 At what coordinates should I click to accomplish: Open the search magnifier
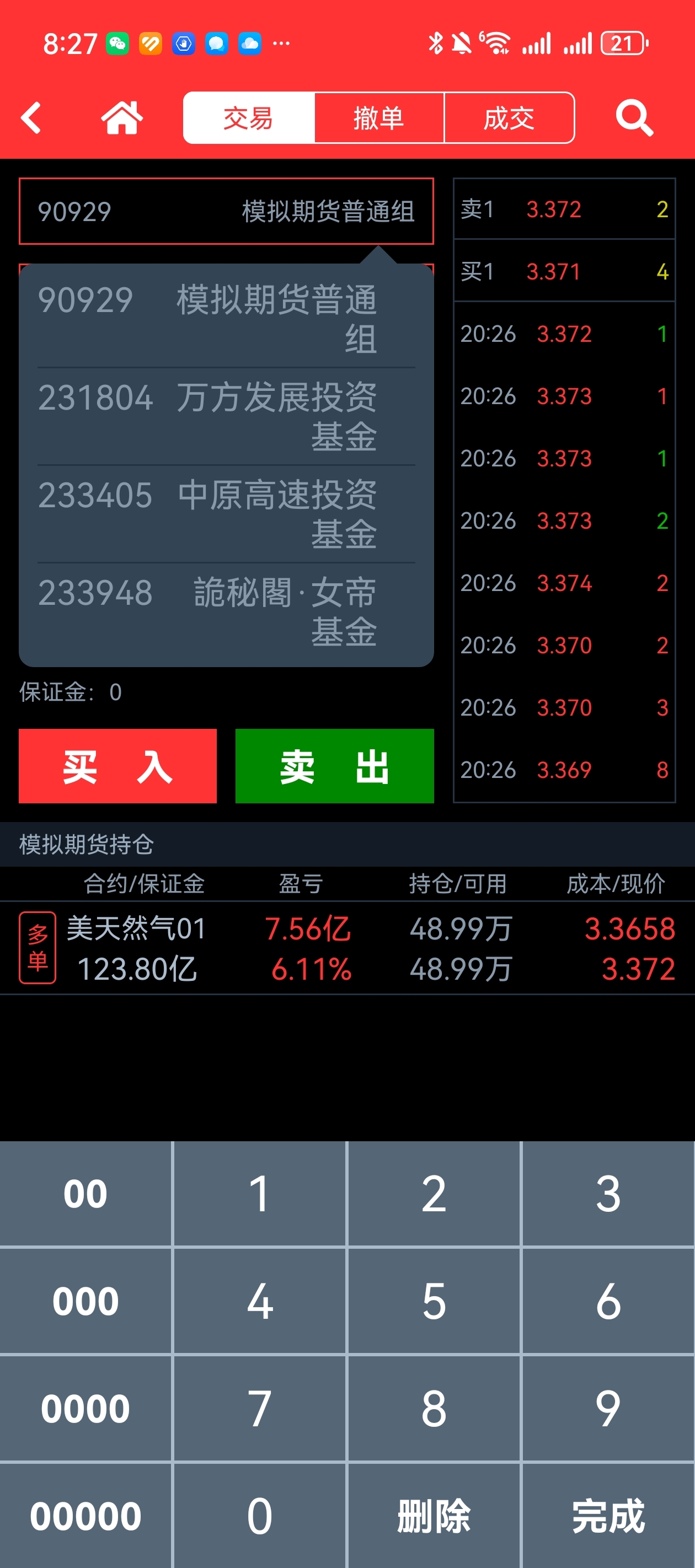634,117
